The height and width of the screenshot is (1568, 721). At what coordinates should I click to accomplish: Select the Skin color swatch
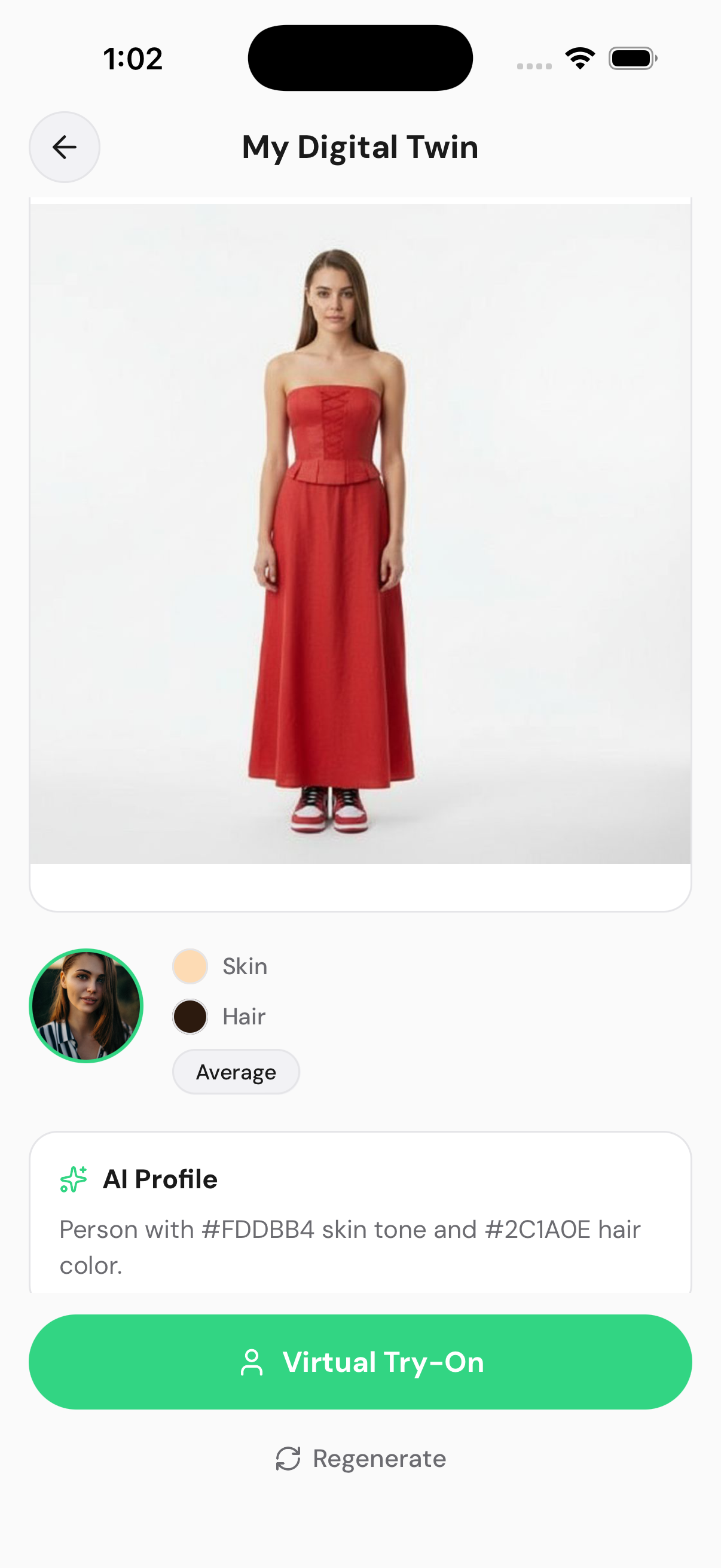coord(190,966)
